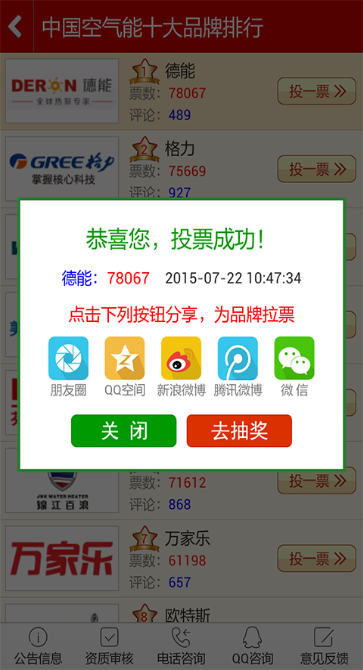Open QQ咨询
Screen dimensions: 363x670
pyautogui.click(x=252, y=646)
